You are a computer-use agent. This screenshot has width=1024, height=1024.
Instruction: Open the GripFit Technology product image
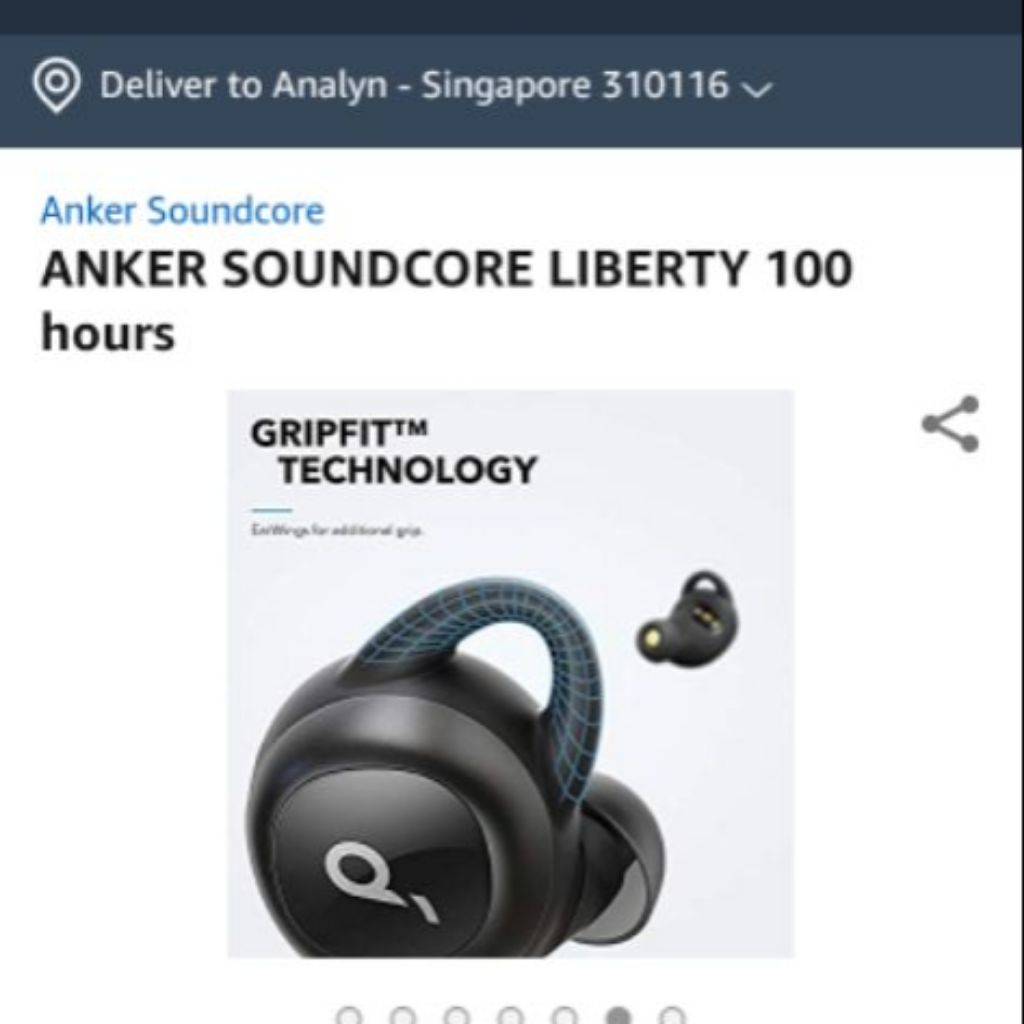pos(511,672)
